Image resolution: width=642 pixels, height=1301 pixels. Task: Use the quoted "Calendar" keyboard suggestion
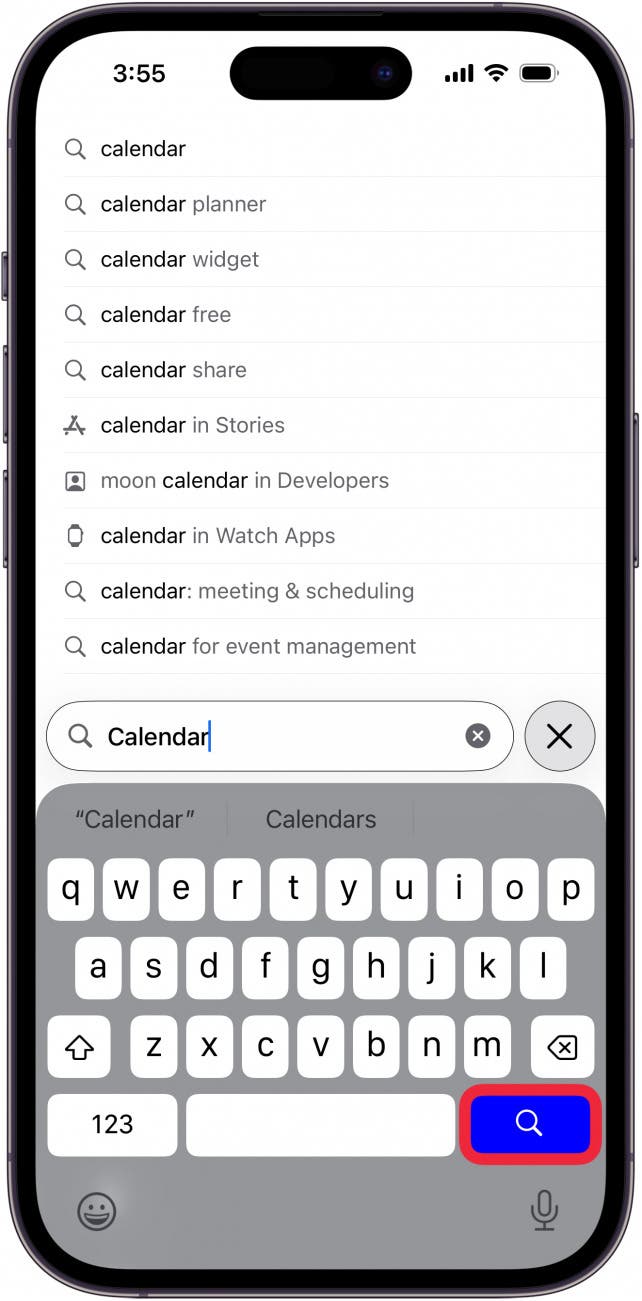[x=135, y=819]
